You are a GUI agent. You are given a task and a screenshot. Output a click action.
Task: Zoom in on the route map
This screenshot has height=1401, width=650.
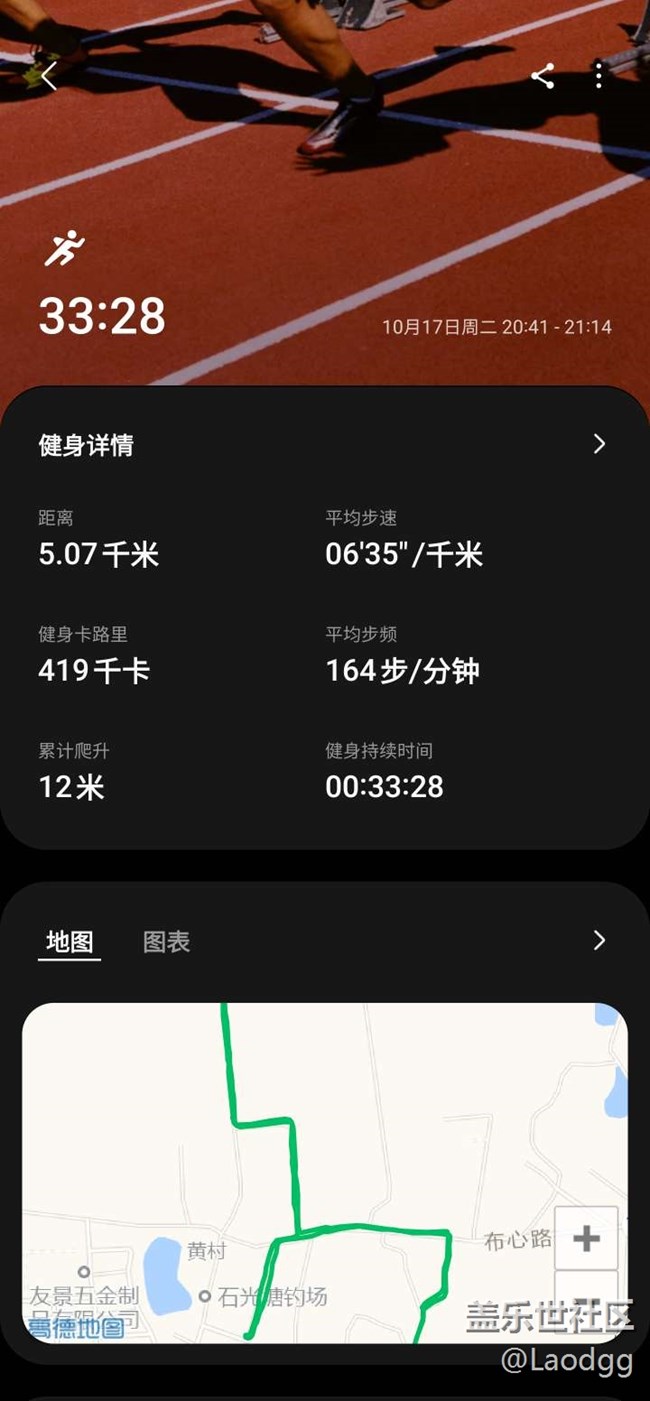[x=586, y=1239]
